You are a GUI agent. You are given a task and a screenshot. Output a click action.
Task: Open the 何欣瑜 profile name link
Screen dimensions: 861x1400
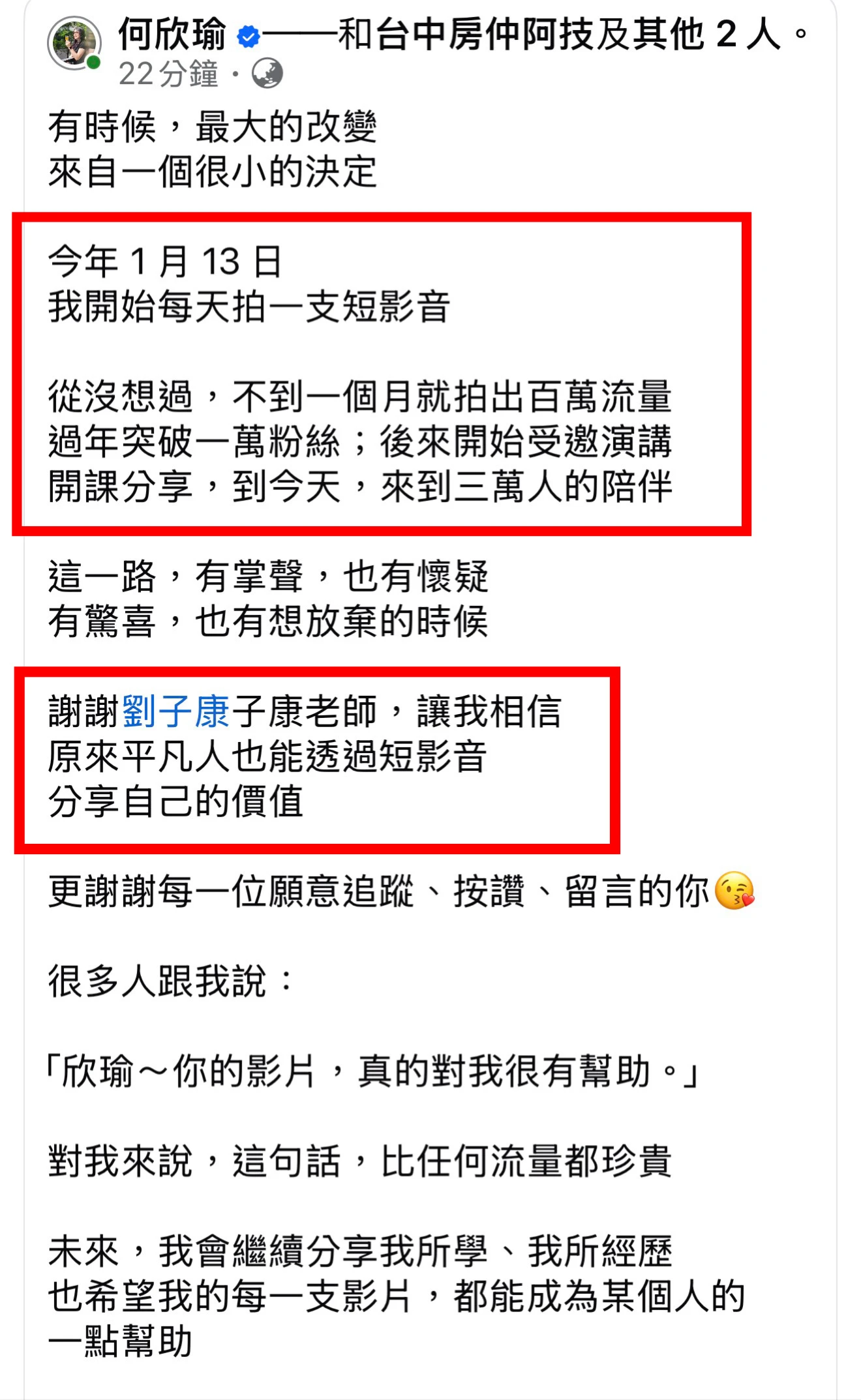click(x=172, y=34)
